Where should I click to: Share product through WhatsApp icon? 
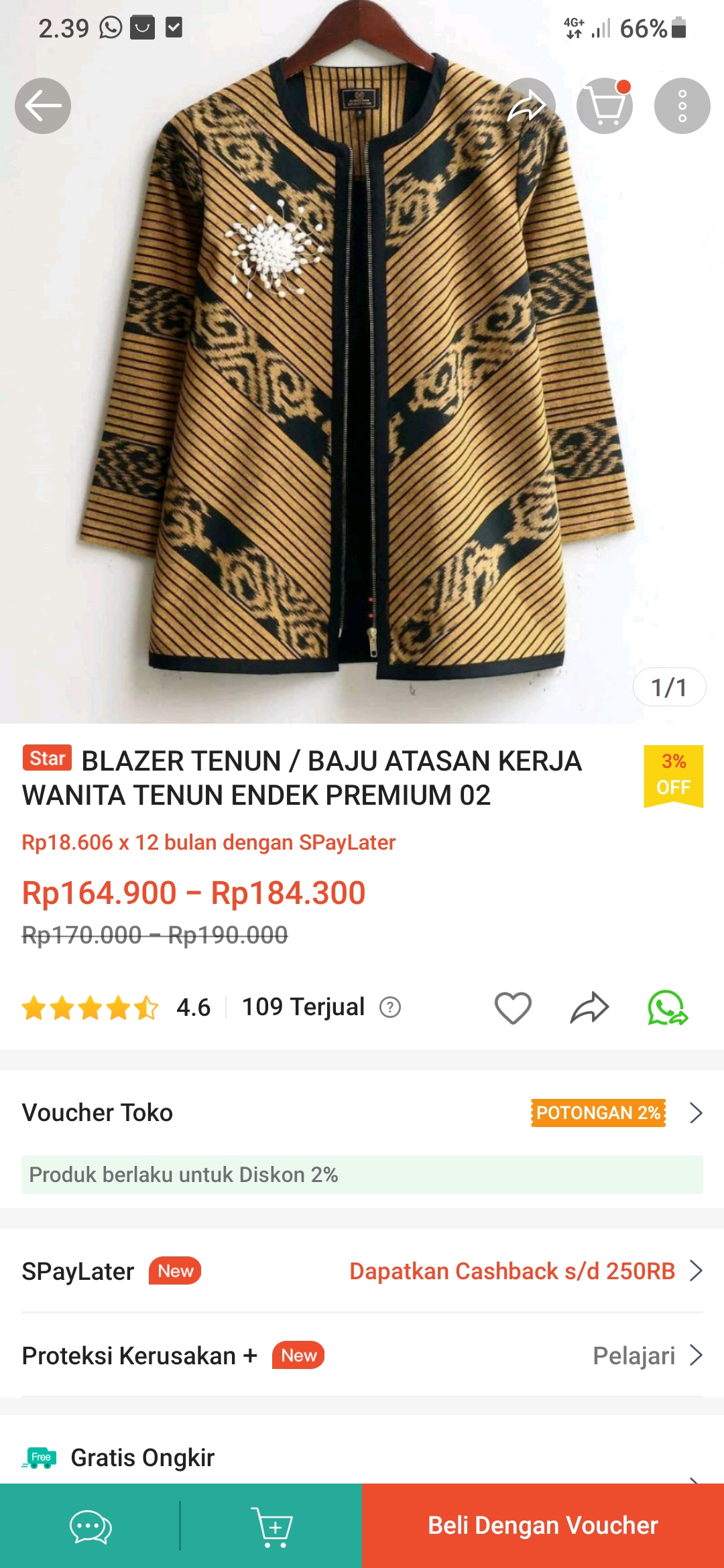coord(667,1007)
